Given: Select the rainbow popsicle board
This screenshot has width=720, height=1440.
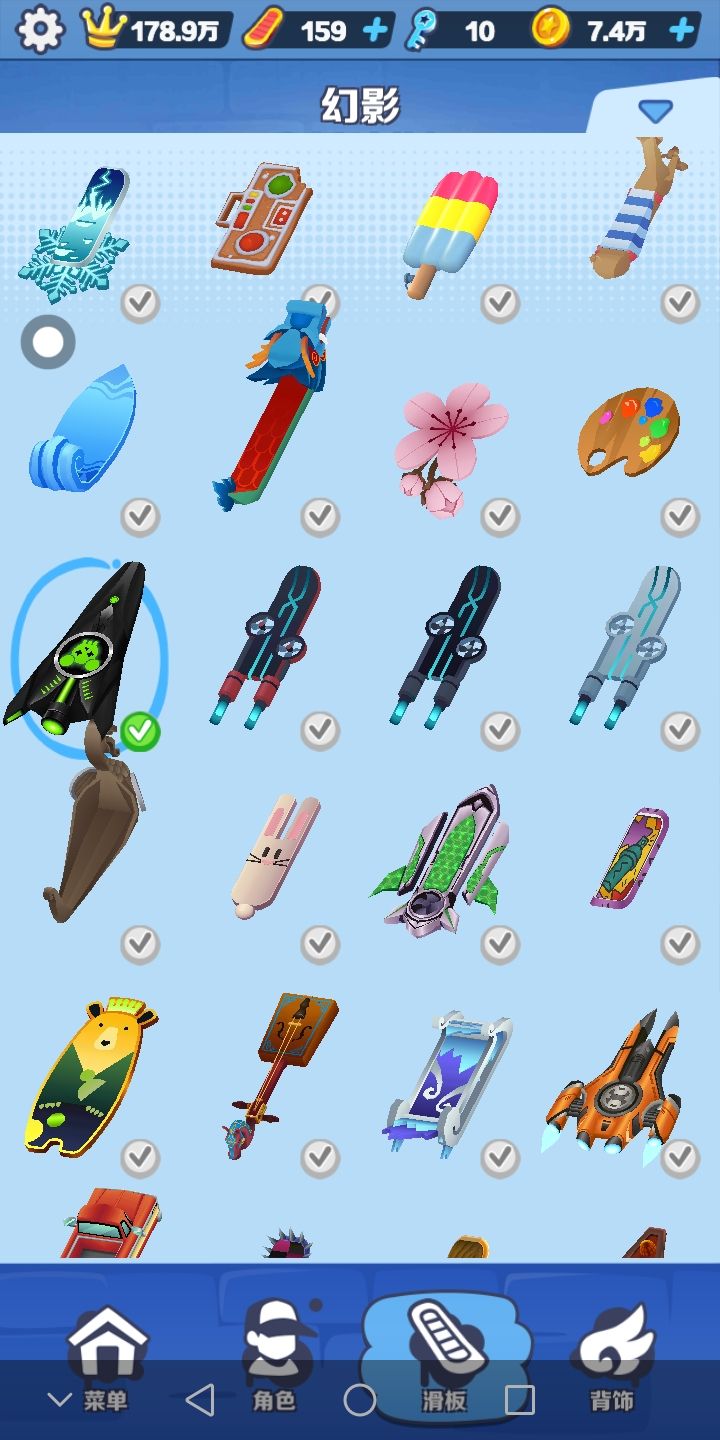Looking at the screenshot, I should pyautogui.click(x=450, y=232).
